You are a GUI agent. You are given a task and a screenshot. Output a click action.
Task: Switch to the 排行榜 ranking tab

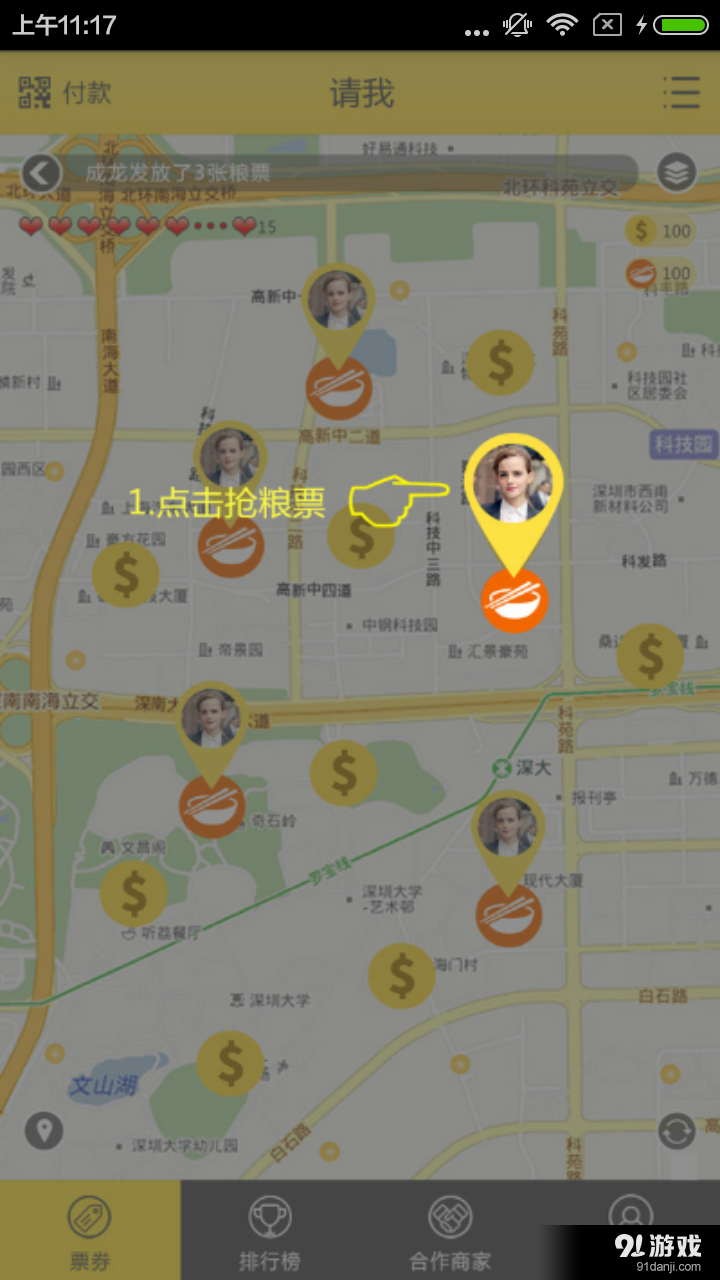(x=270, y=1228)
